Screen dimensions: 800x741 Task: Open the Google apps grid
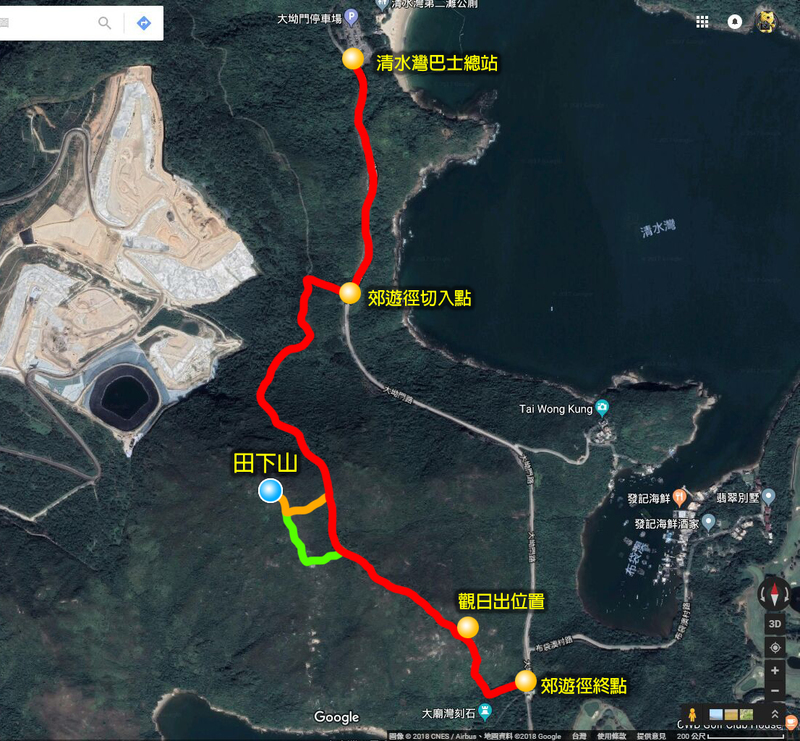pos(702,21)
